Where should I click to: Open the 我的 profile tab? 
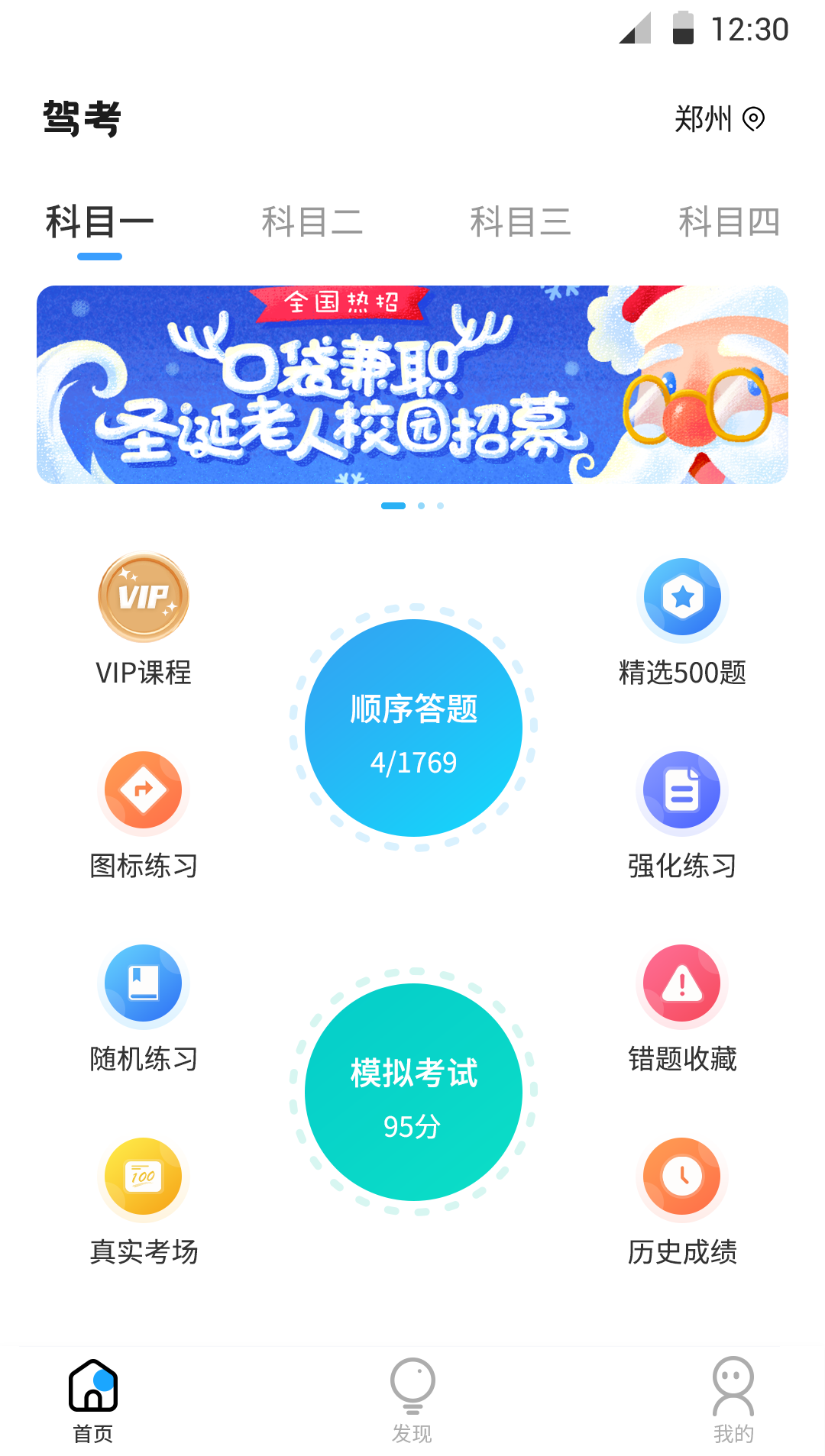click(x=733, y=1400)
